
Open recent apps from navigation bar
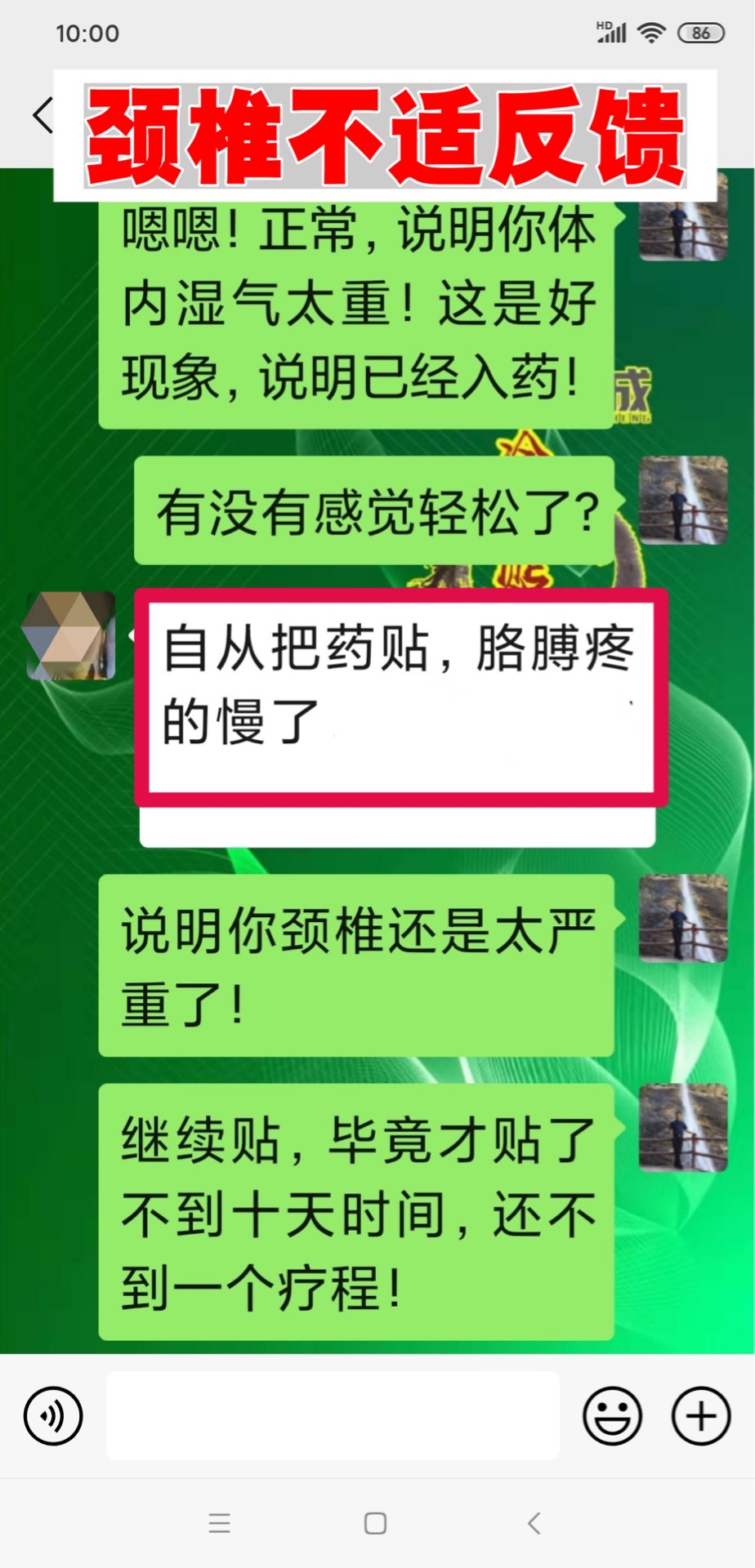[x=219, y=1523]
